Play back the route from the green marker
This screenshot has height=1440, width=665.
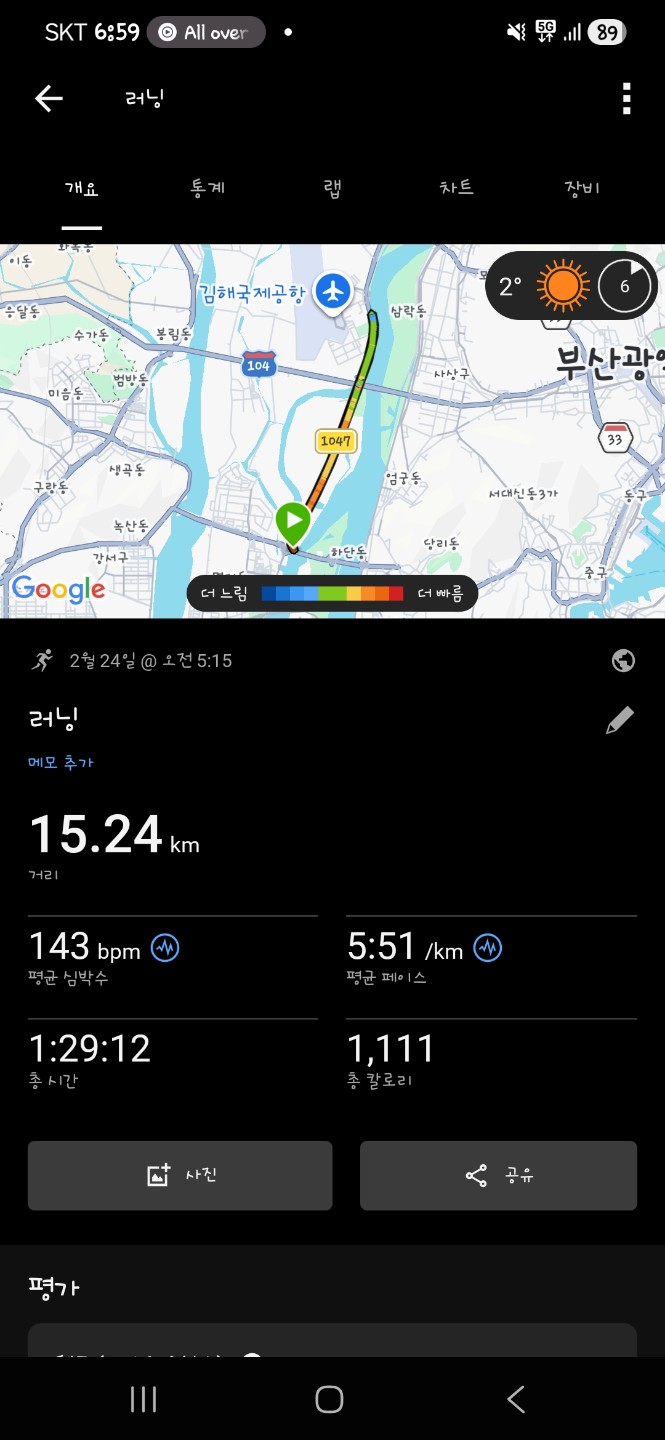[293, 521]
